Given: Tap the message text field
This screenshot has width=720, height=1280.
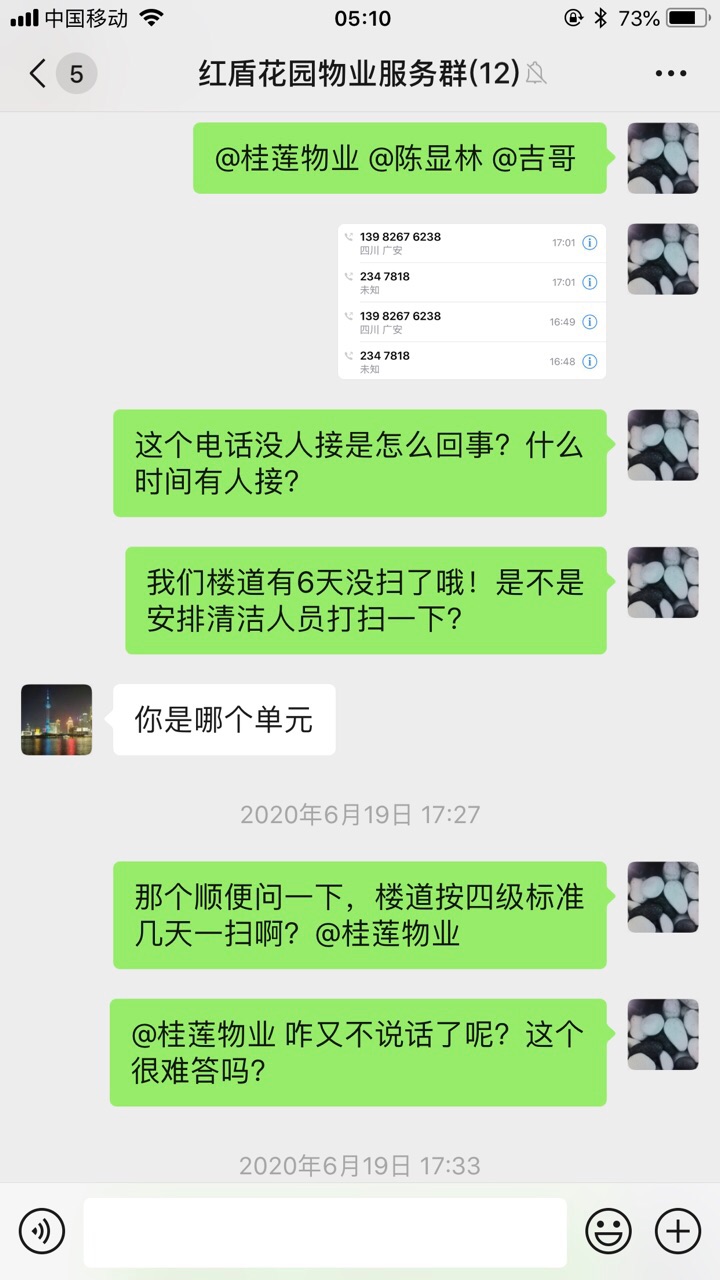Looking at the screenshot, I should click(324, 1230).
